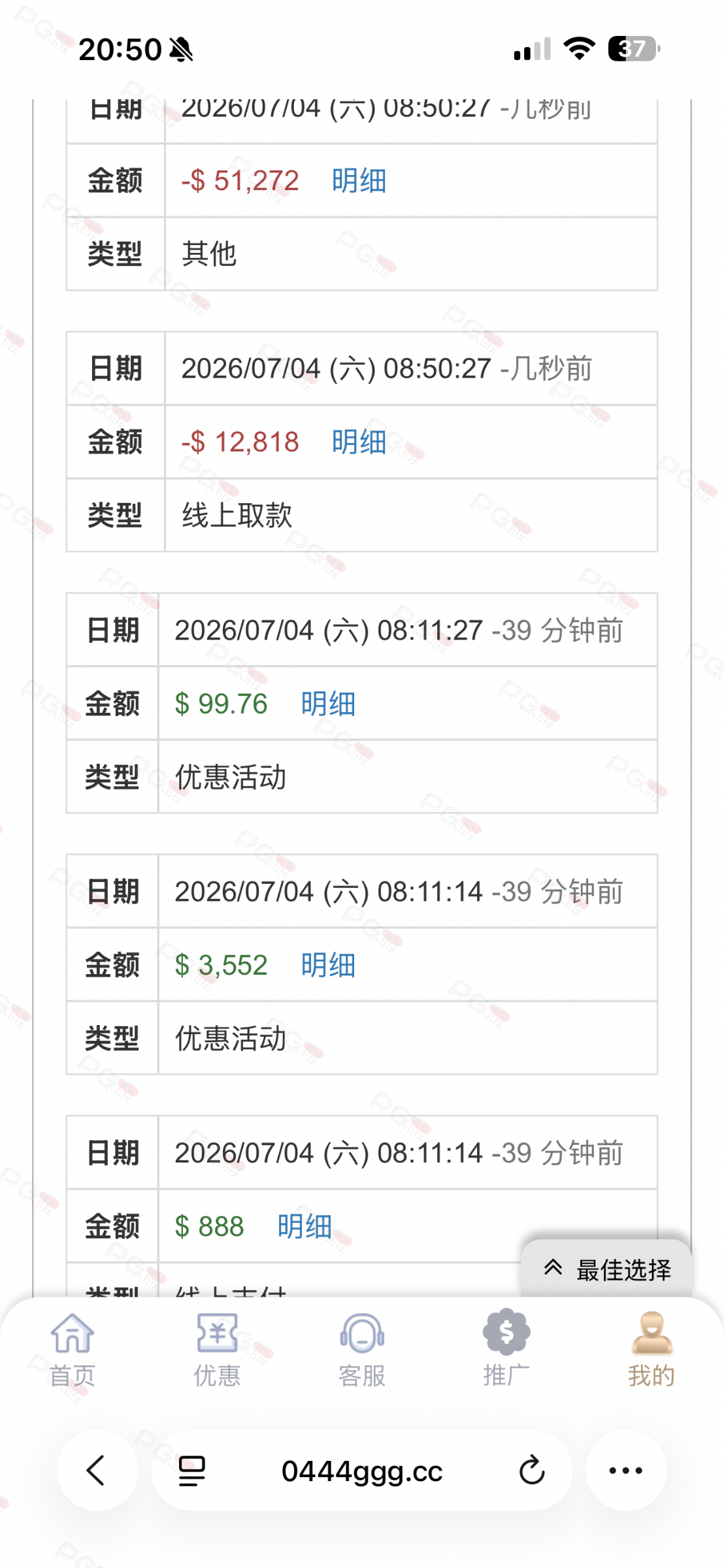Open 明细 details for the -$ 12,818 withdrawal

(x=359, y=442)
